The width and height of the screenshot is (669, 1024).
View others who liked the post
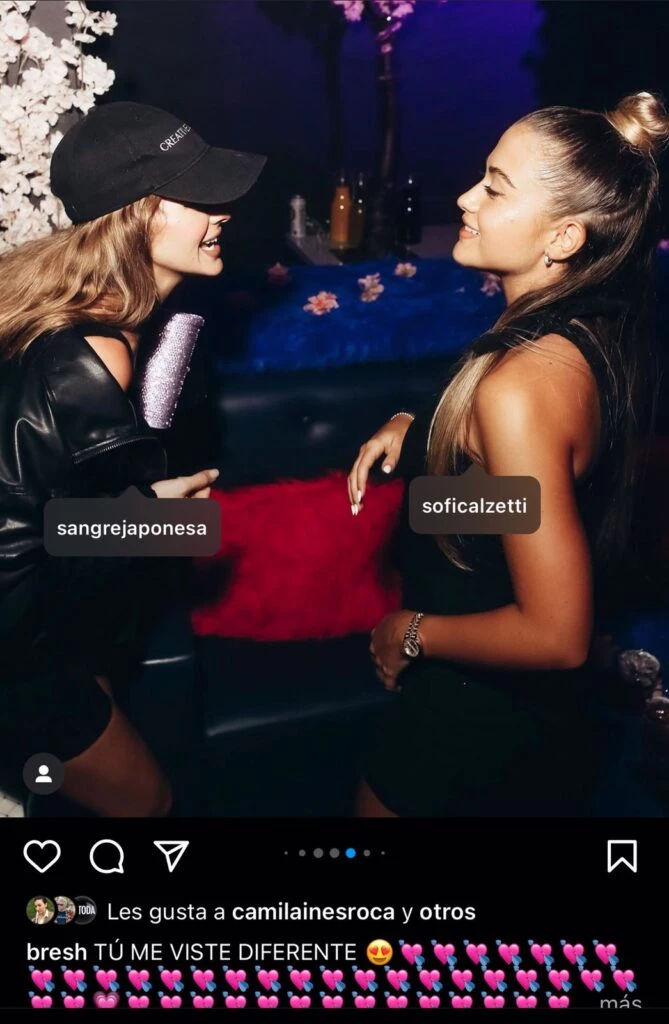(447, 912)
